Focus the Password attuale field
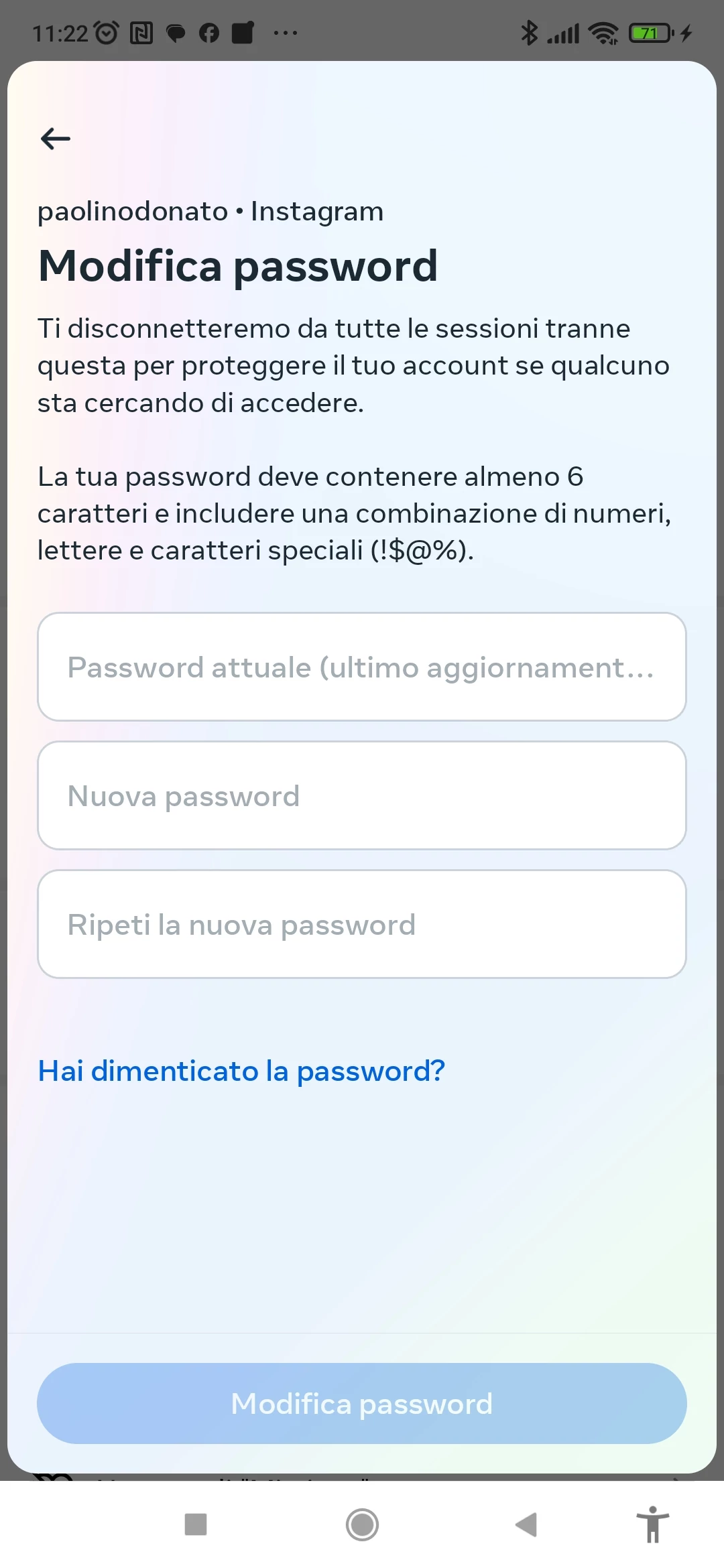 pyautogui.click(x=362, y=667)
